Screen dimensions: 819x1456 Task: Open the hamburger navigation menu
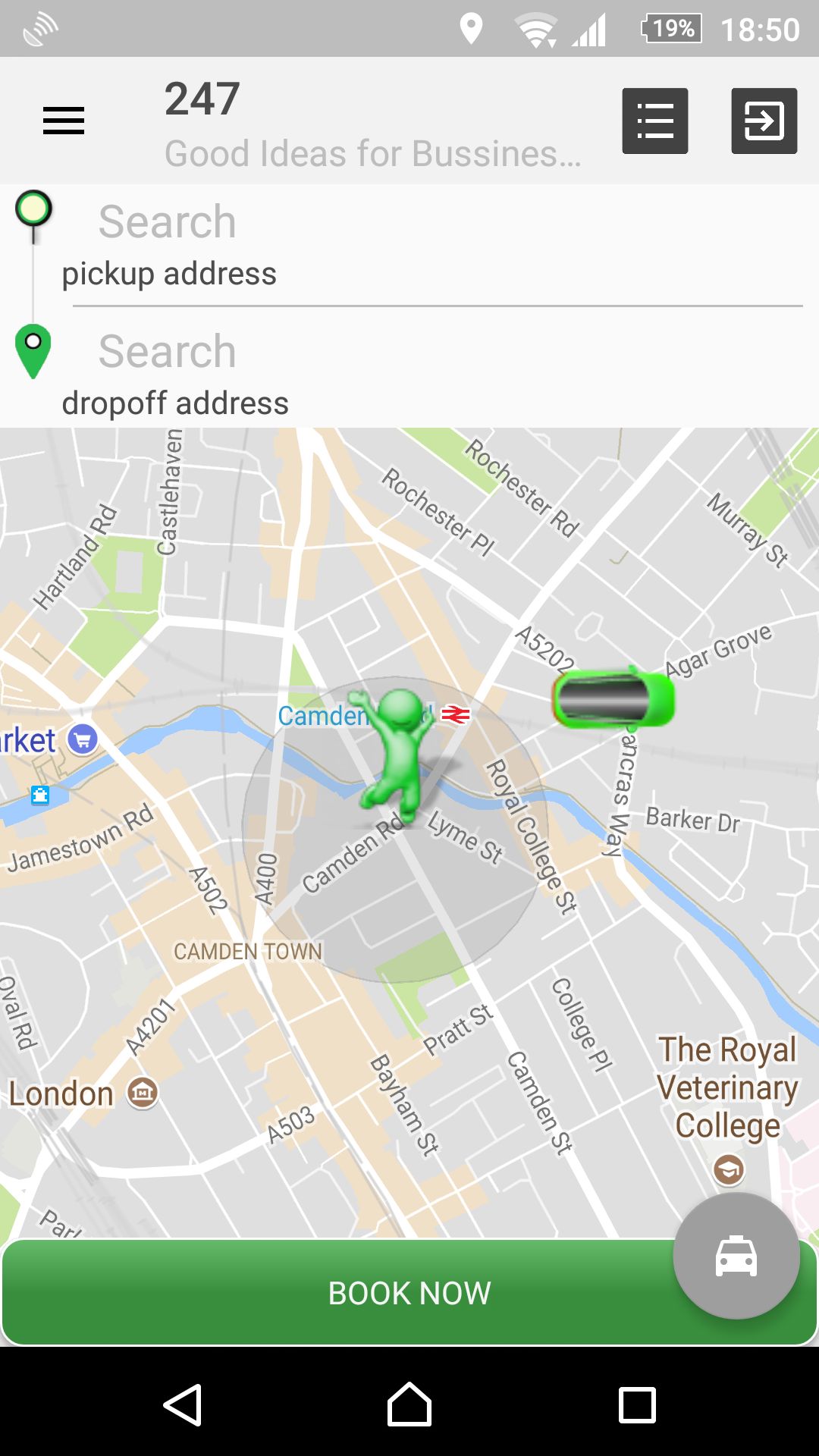(x=64, y=121)
